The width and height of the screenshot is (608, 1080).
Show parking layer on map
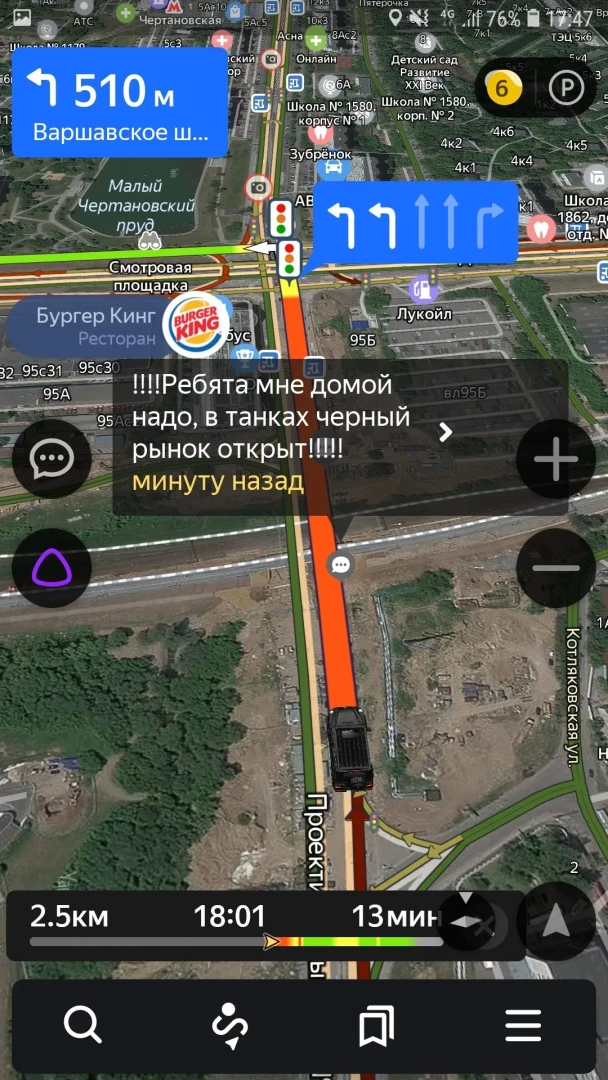pyautogui.click(x=565, y=89)
